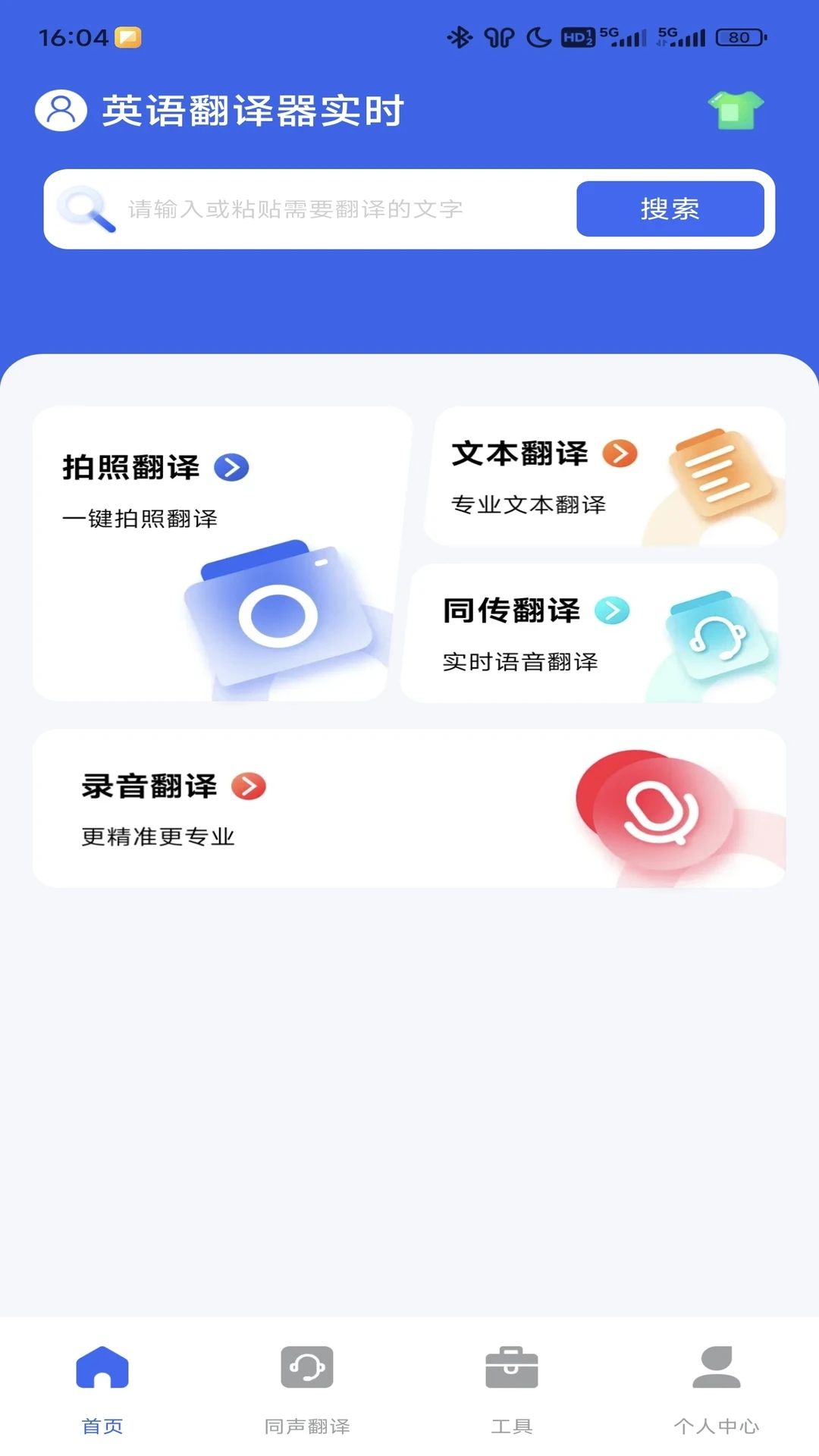The image size is (819, 1456).
Task: Open the arrow beside 文本翻译 title
Action: (x=621, y=453)
